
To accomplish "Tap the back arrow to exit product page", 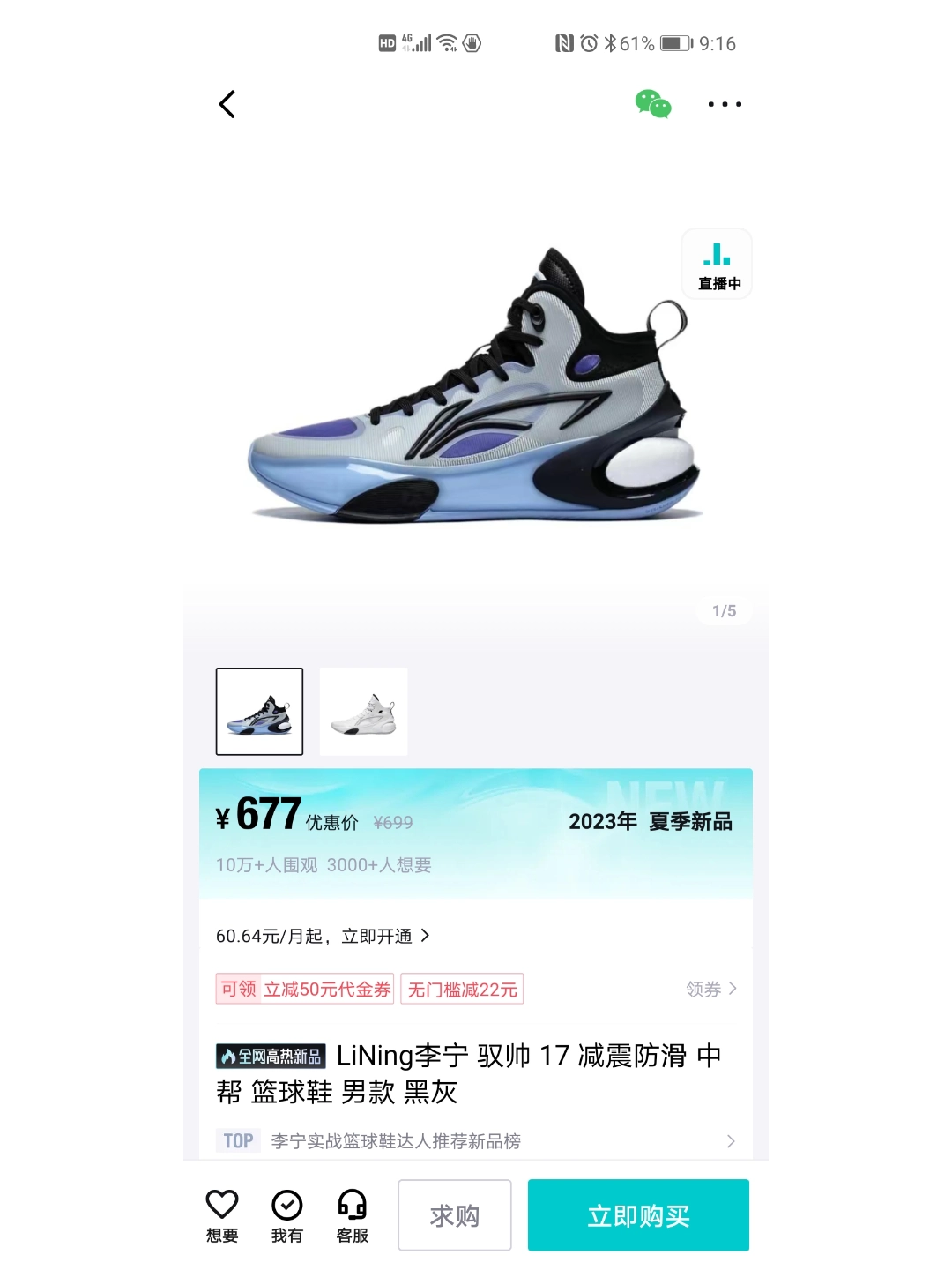I will [x=227, y=103].
